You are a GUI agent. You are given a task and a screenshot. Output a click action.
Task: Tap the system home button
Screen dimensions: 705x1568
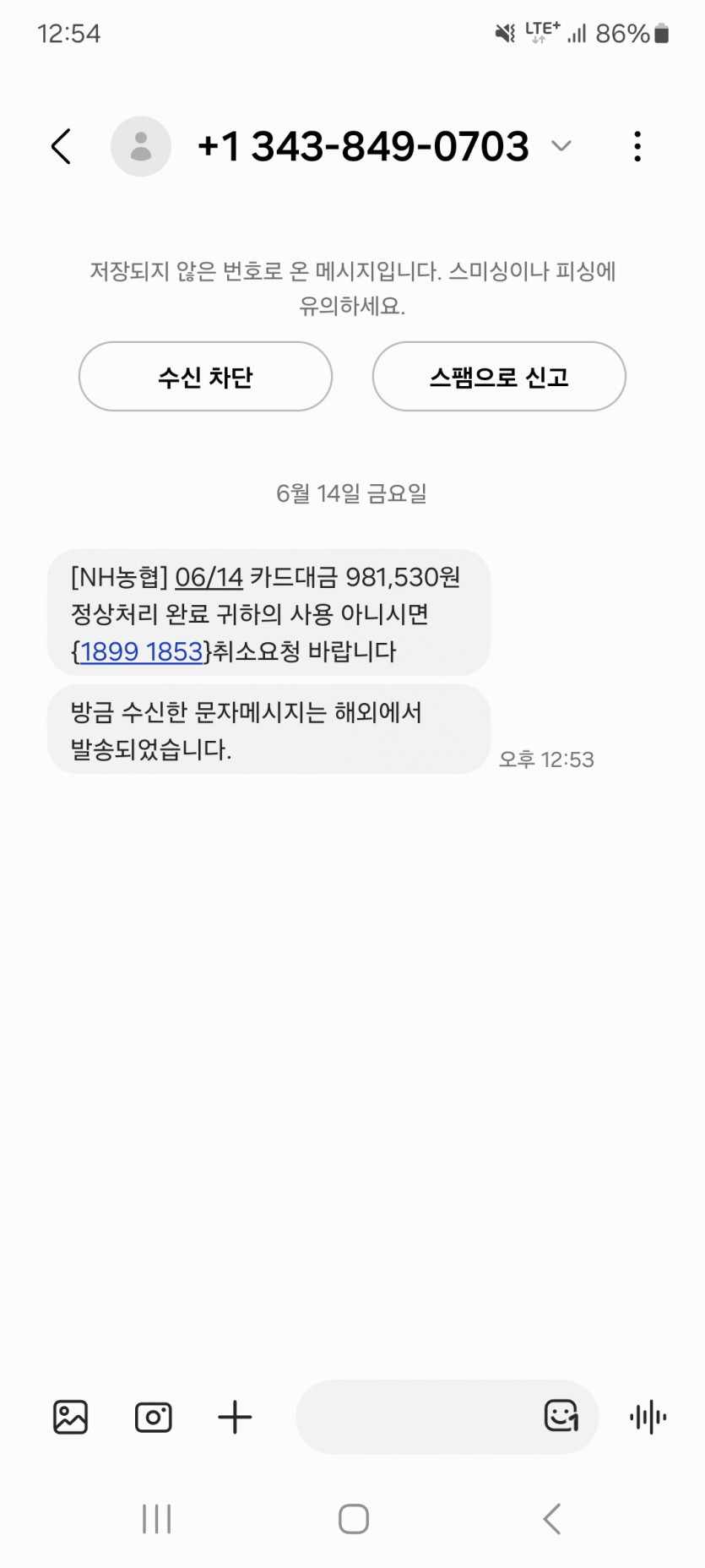coord(353,1518)
